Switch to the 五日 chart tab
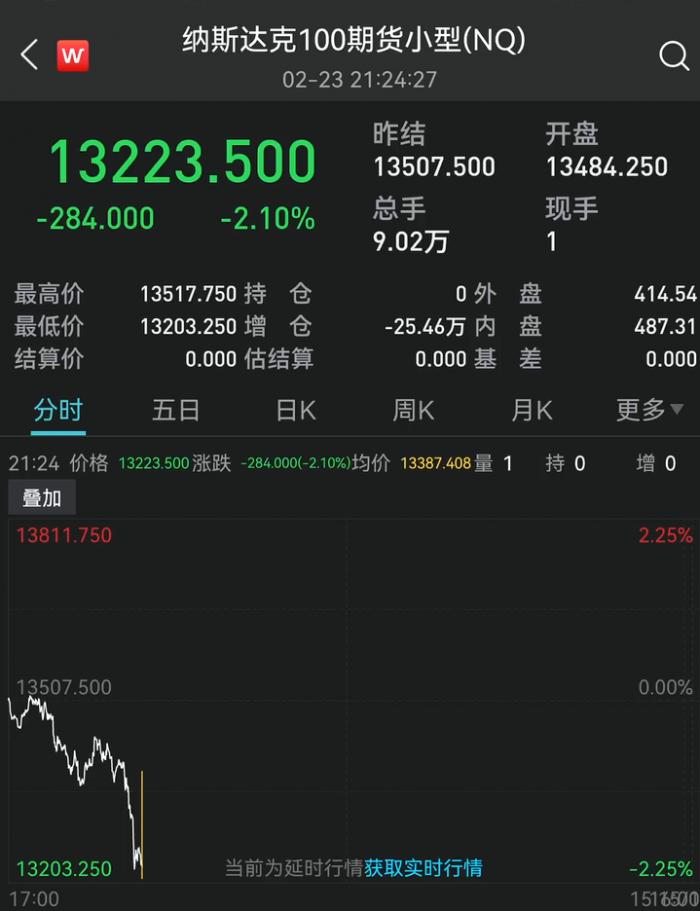 (176, 410)
